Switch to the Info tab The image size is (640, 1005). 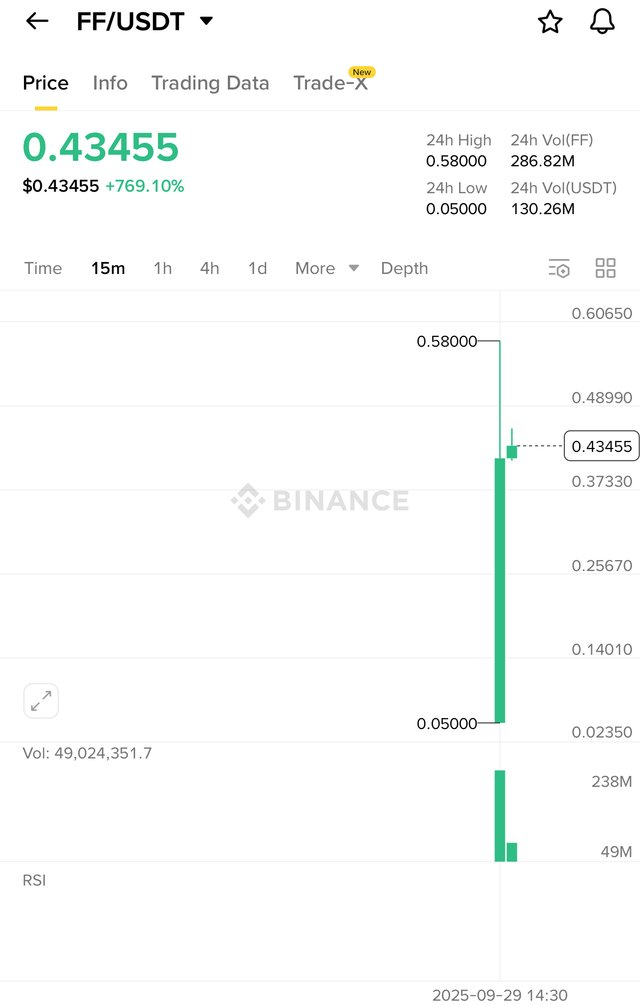coord(110,83)
